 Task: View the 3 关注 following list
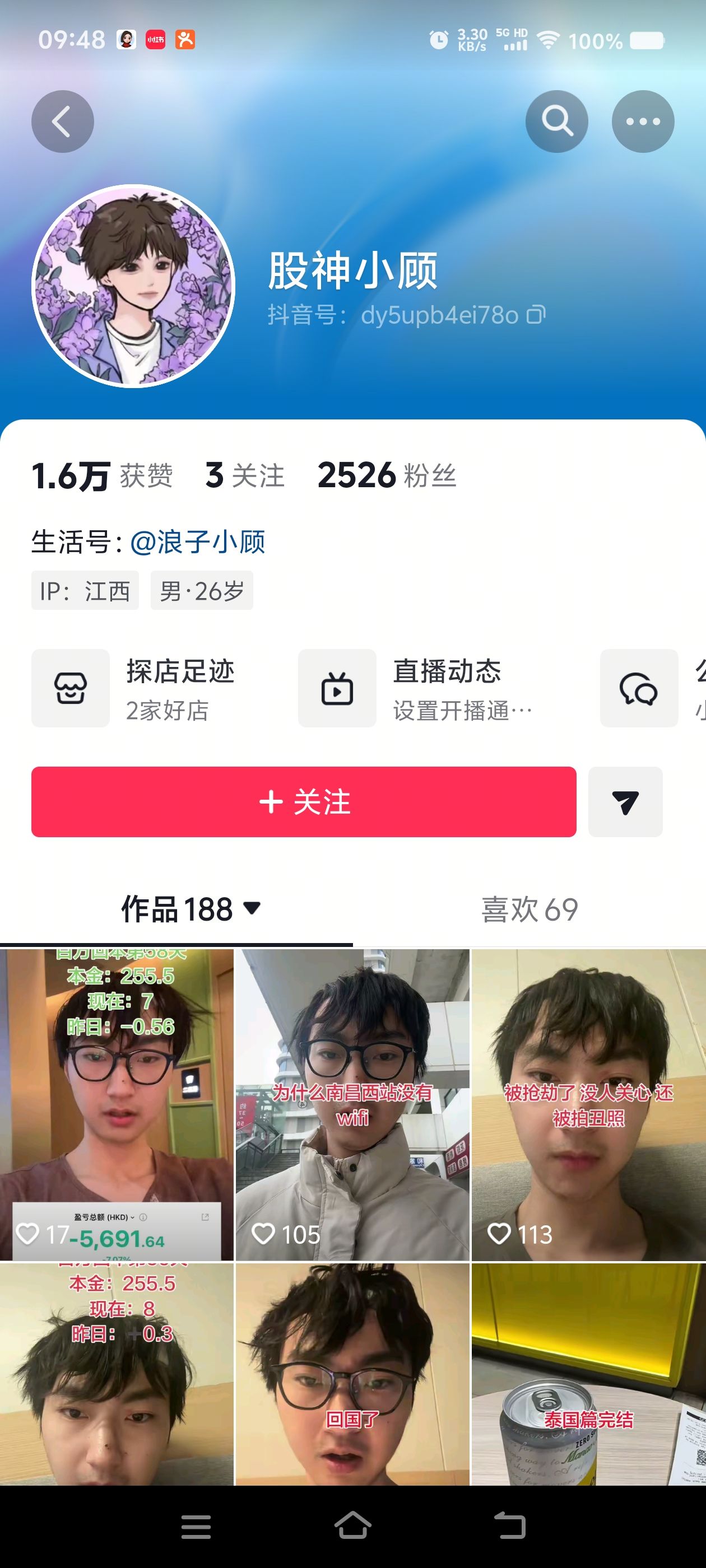point(245,475)
